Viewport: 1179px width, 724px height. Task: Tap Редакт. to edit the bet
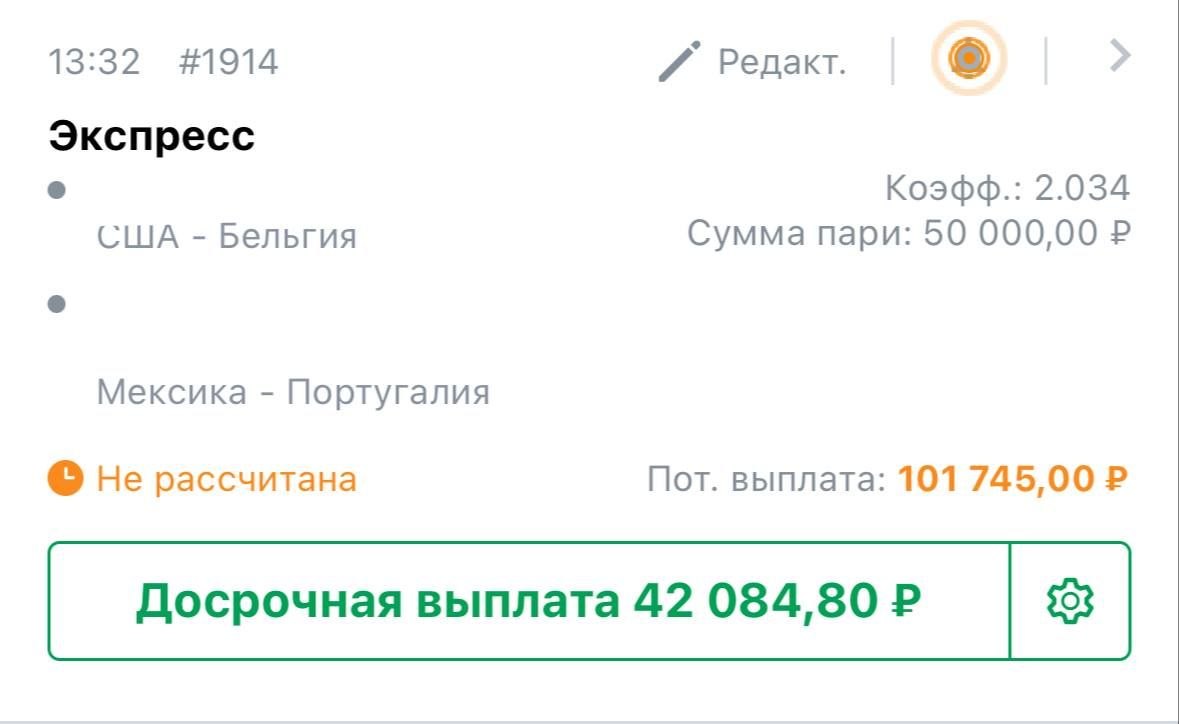click(752, 61)
